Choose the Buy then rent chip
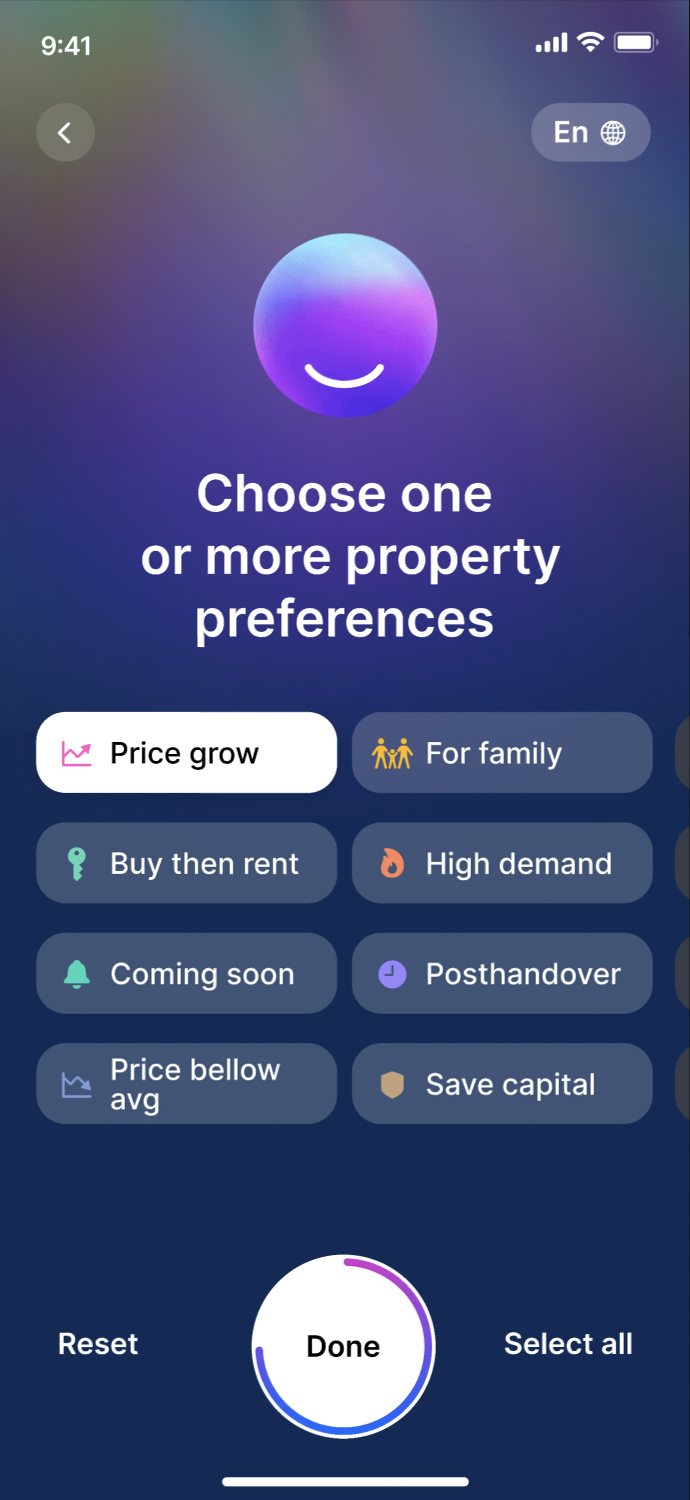The height and width of the screenshot is (1500, 690). (186, 863)
